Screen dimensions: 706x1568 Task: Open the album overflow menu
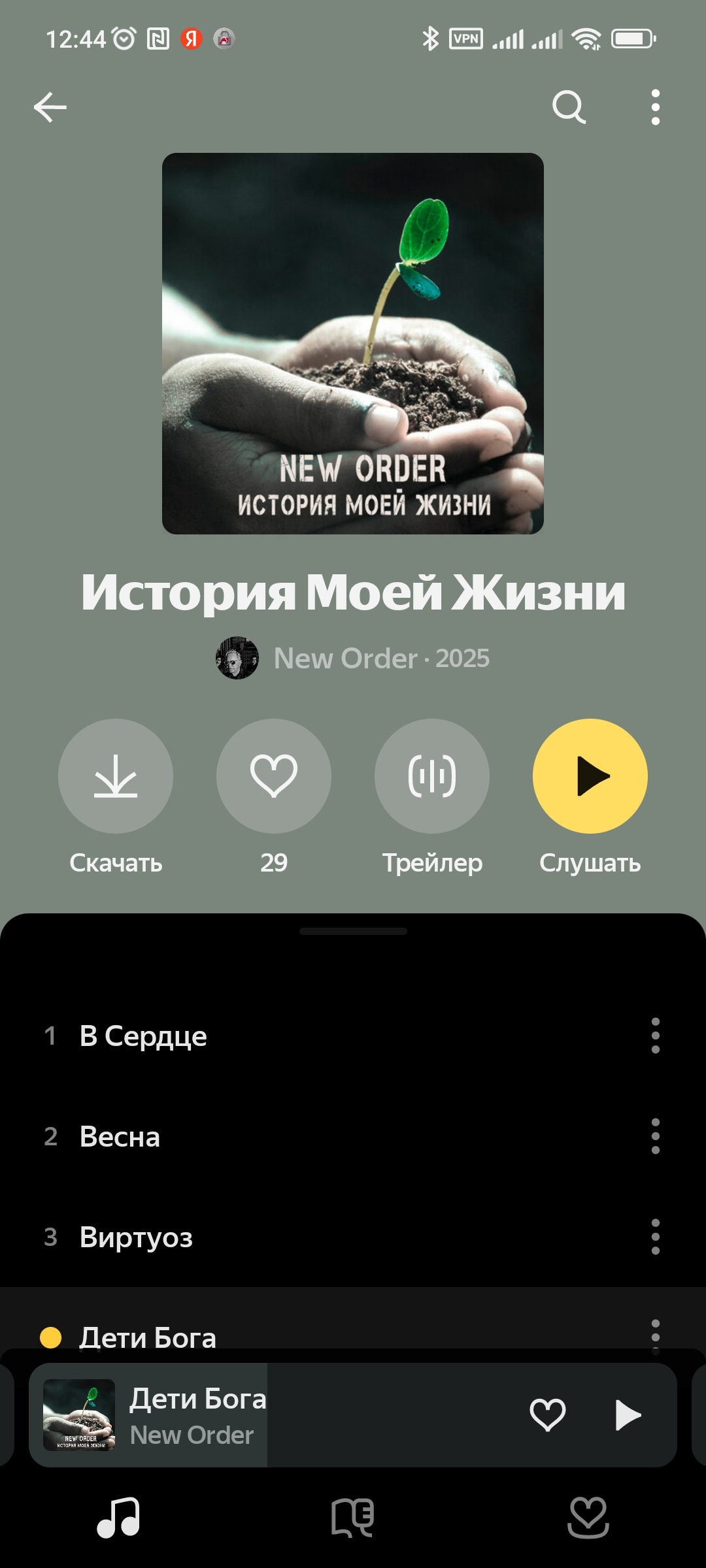coord(655,107)
